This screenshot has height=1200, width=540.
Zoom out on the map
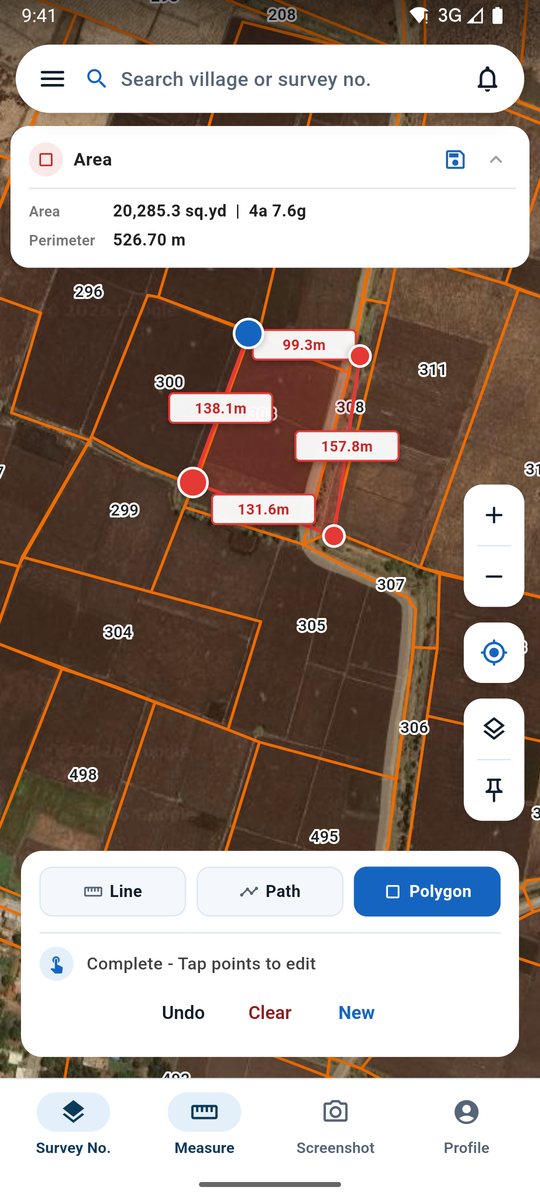[494, 577]
